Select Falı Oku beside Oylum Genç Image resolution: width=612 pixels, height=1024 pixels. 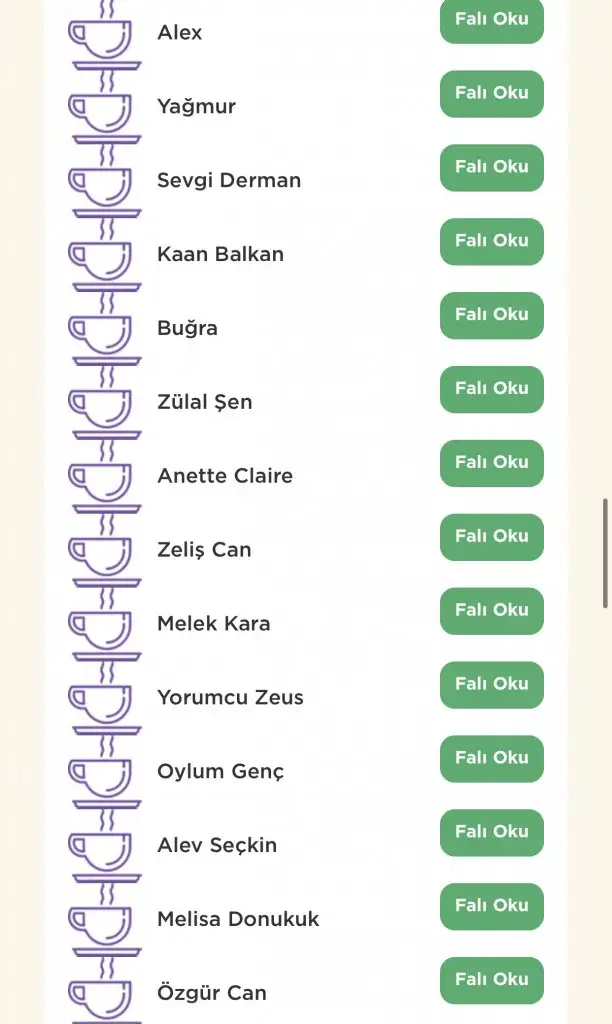click(491, 759)
